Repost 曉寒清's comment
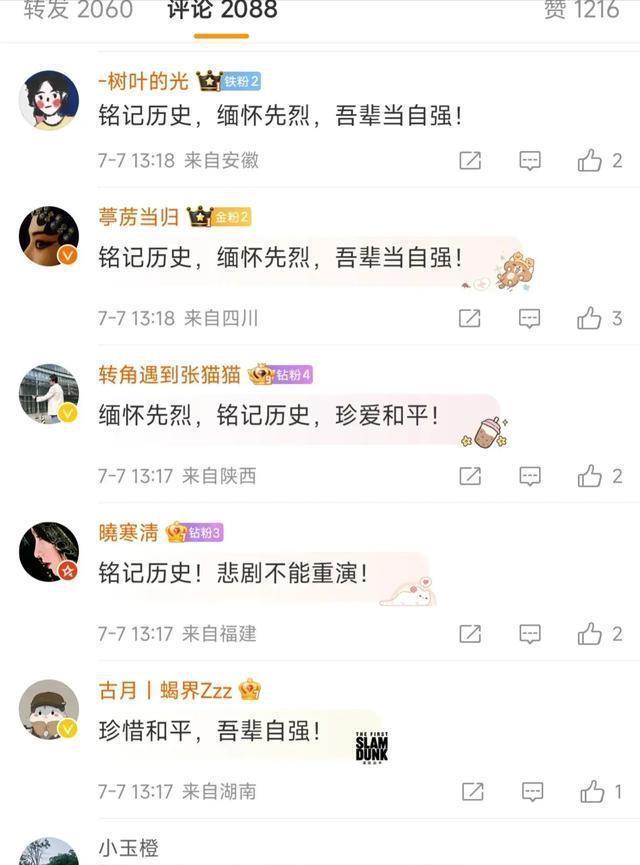 pos(470,634)
